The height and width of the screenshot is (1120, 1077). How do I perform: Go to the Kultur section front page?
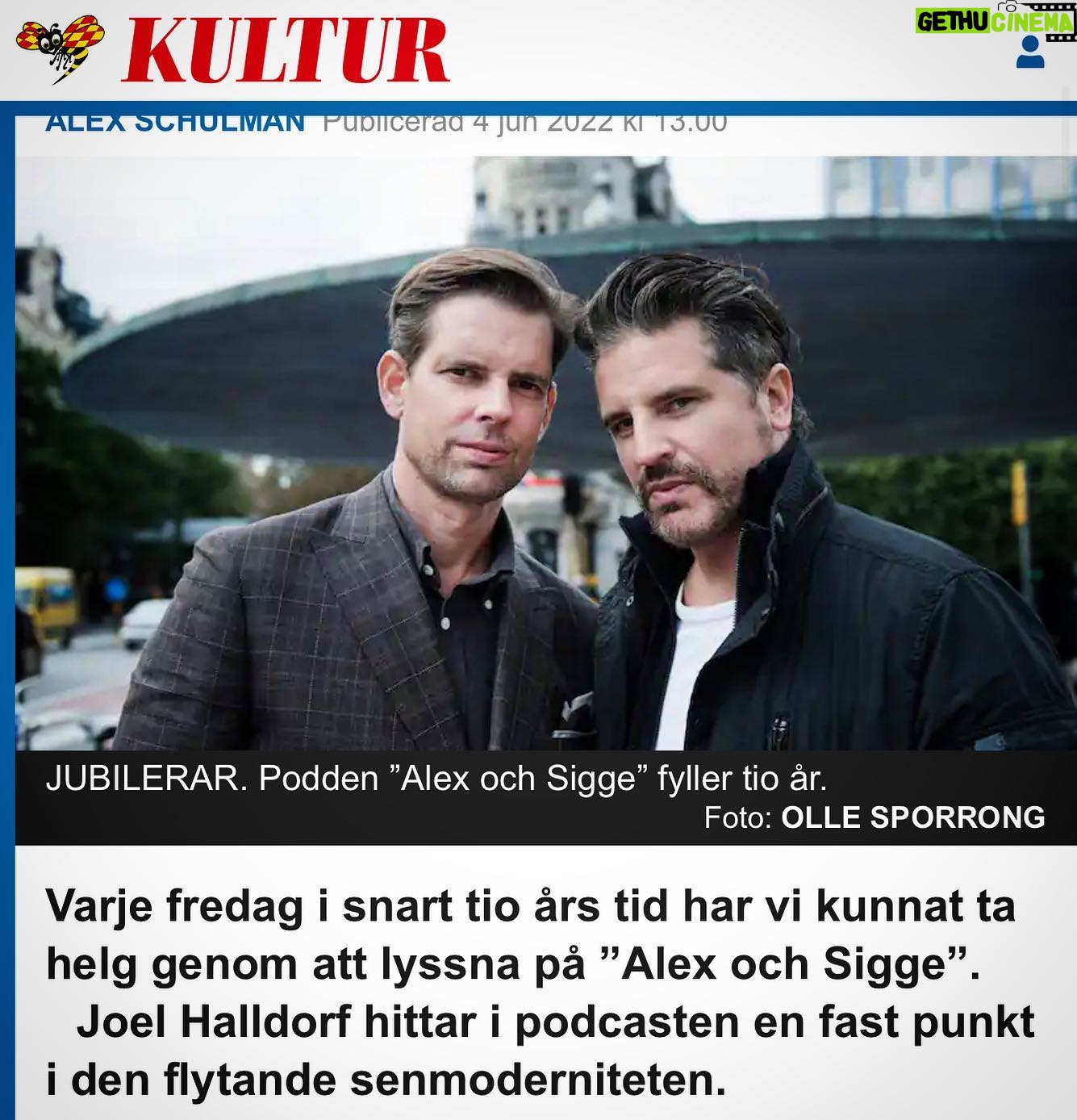tap(285, 50)
